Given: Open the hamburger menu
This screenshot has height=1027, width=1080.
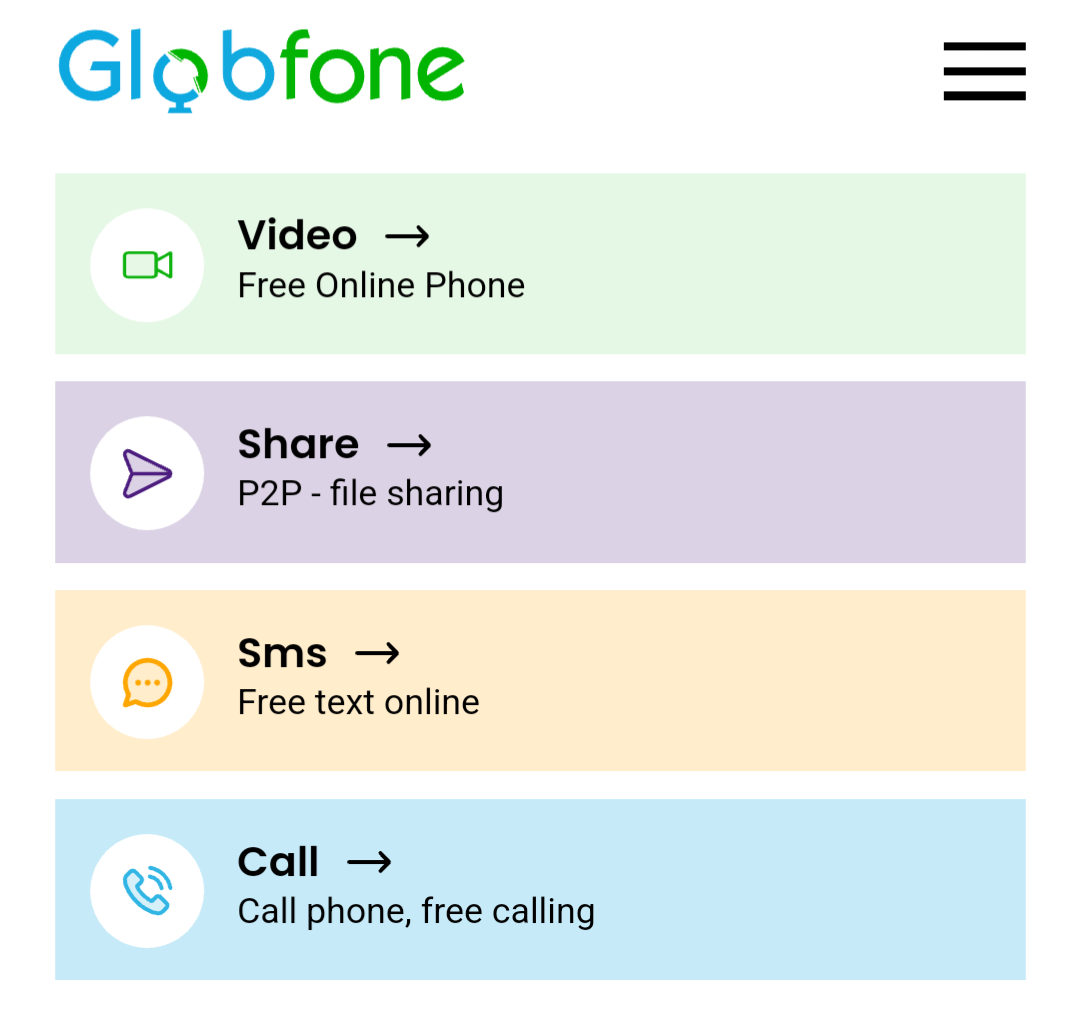Looking at the screenshot, I should click(x=984, y=71).
